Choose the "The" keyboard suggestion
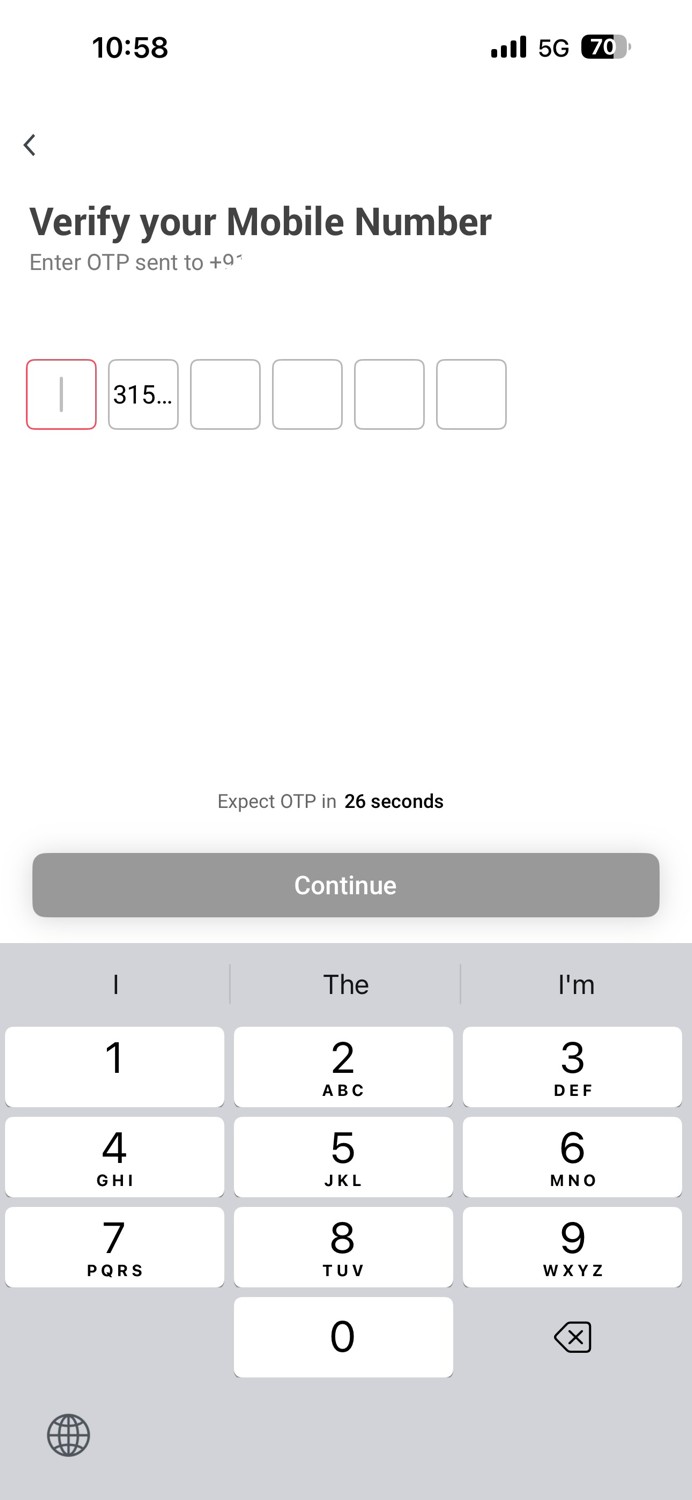Image resolution: width=692 pixels, height=1500 pixels. pos(345,984)
